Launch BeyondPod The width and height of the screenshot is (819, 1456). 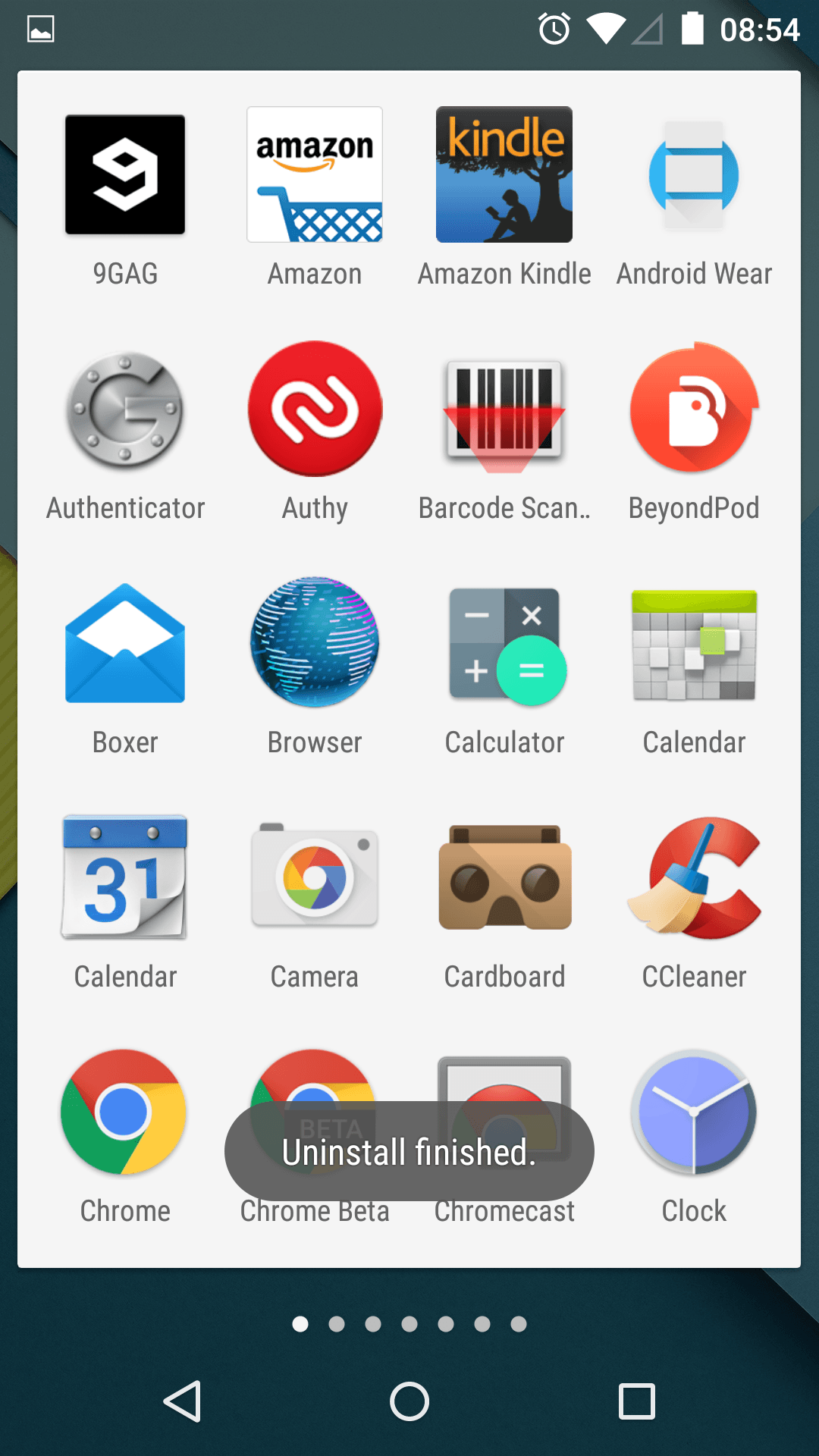click(694, 409)
